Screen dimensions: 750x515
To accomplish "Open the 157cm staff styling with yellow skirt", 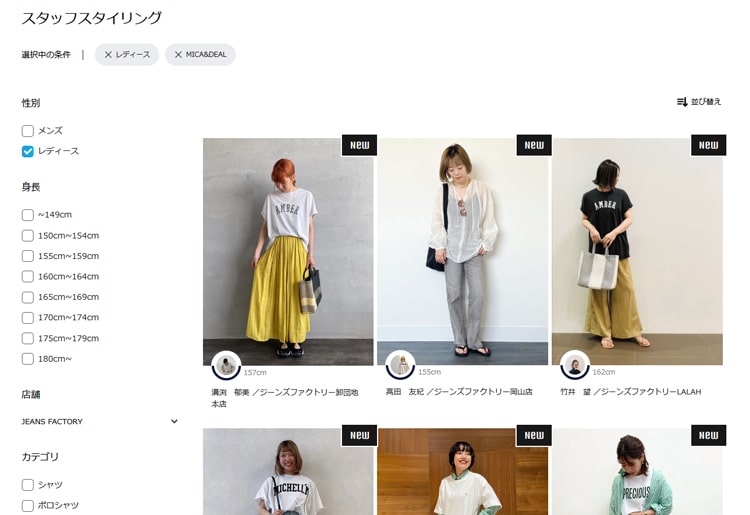I will click(288, 250).
